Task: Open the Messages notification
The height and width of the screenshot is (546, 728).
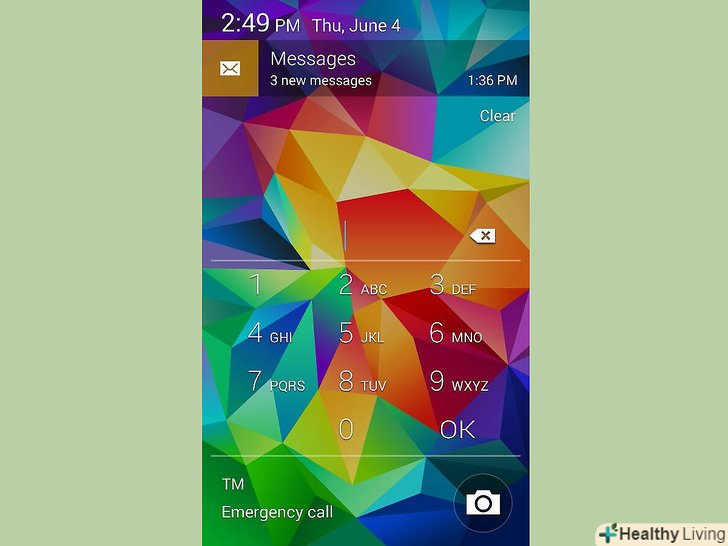Action: pos(365,69)
